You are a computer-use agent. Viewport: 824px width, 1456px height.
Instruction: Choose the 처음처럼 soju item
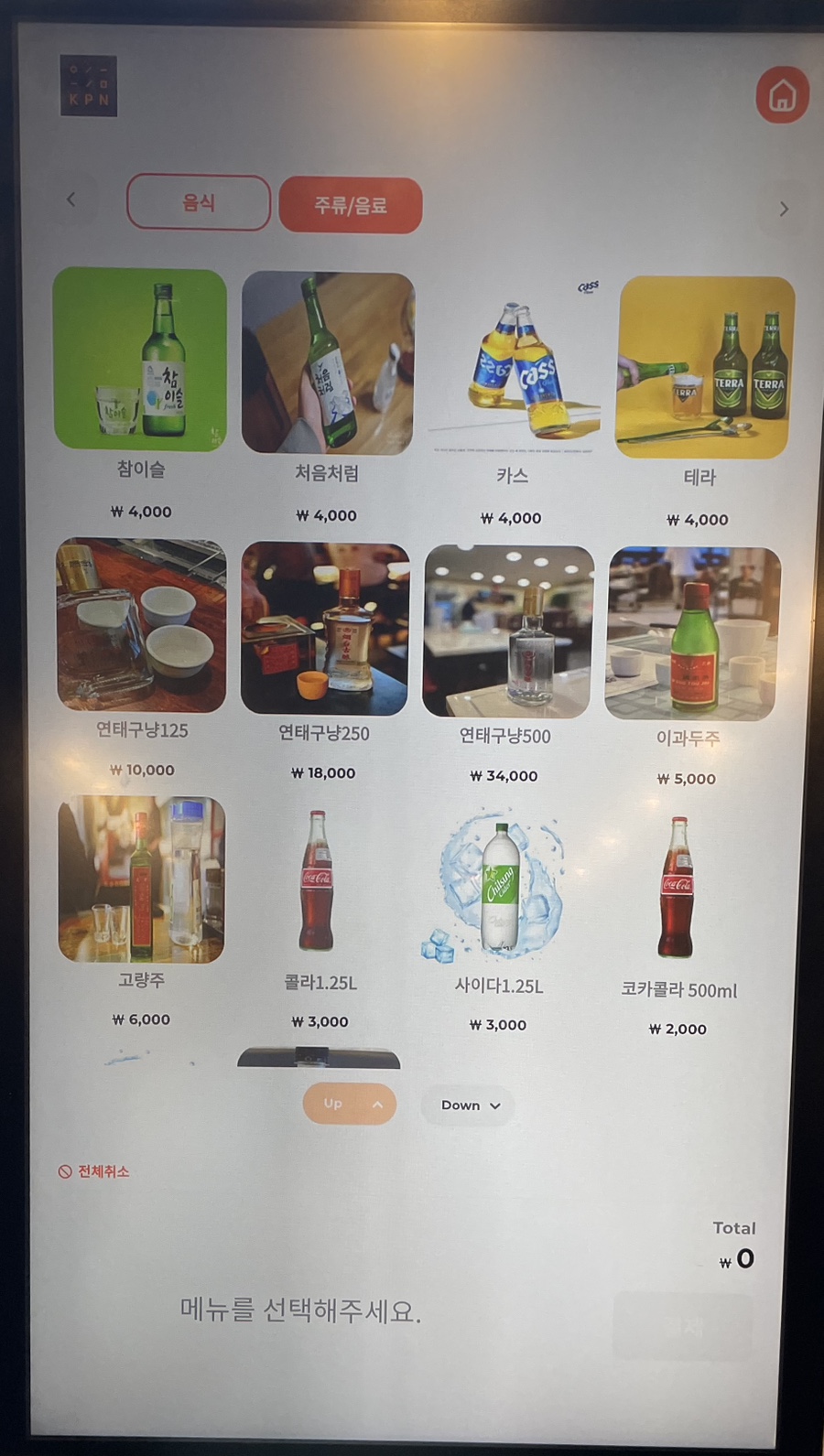328,363
